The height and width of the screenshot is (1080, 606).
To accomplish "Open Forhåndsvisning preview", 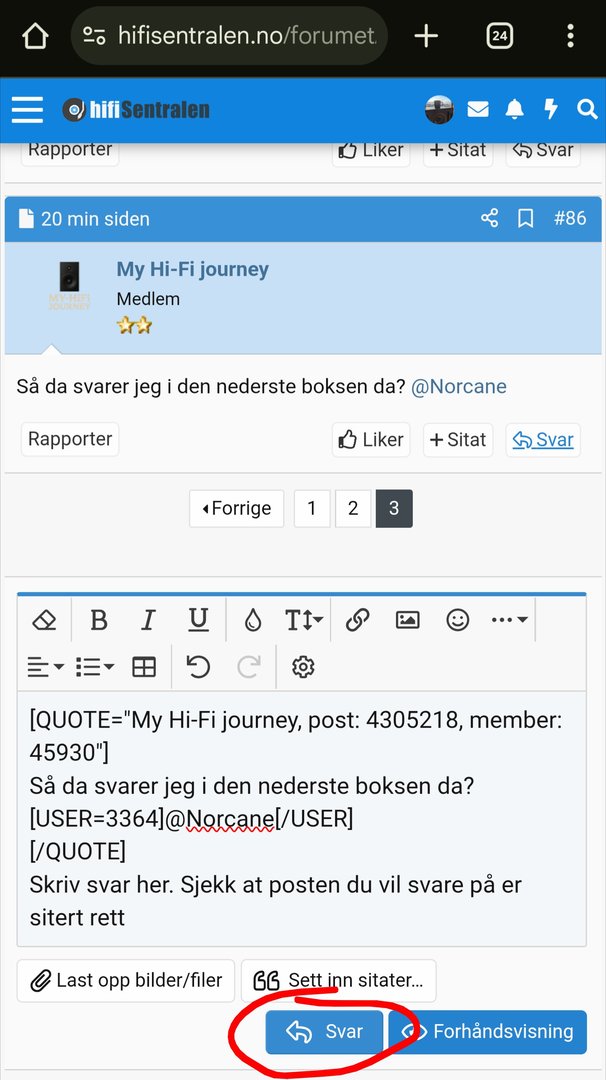I will tap(488, 1032).
